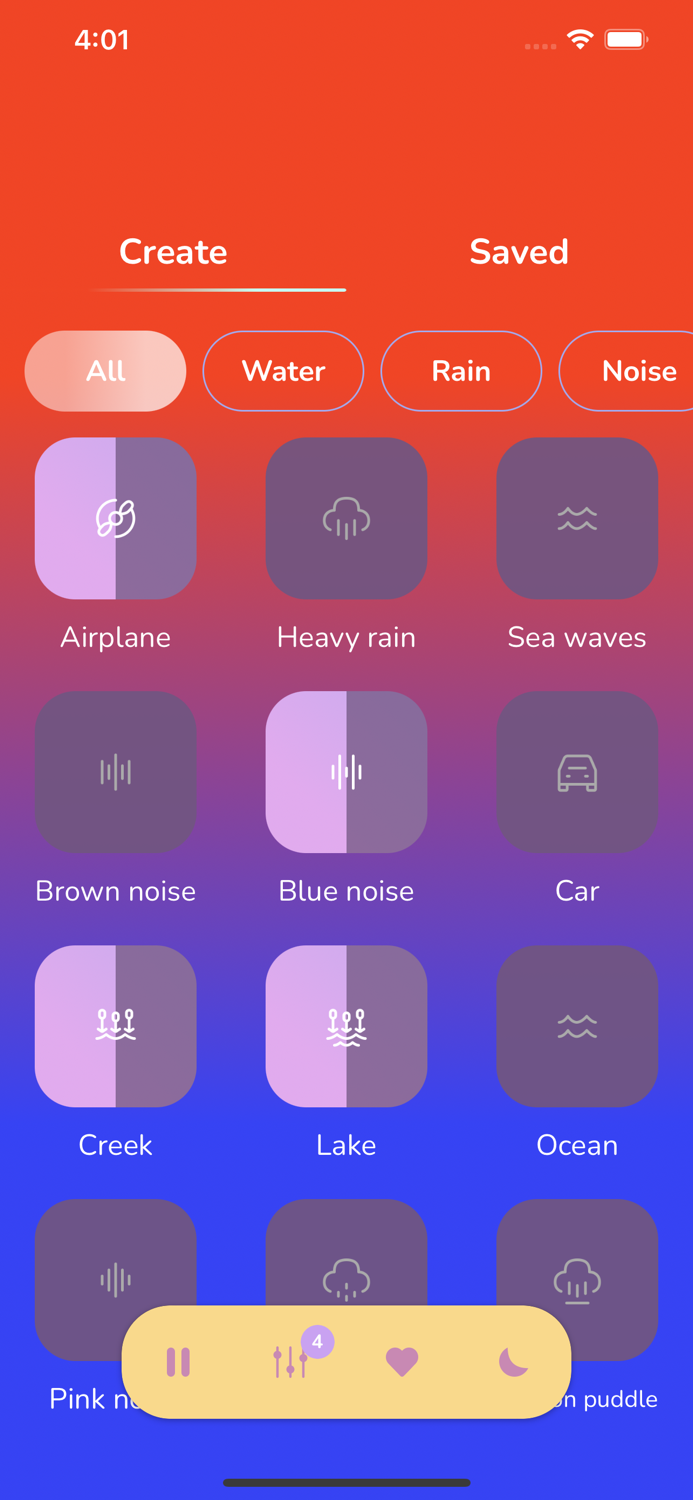This screenshot has height=1500, width=693.
Task: Filter sounds by Water
Action: pos(284,371)
